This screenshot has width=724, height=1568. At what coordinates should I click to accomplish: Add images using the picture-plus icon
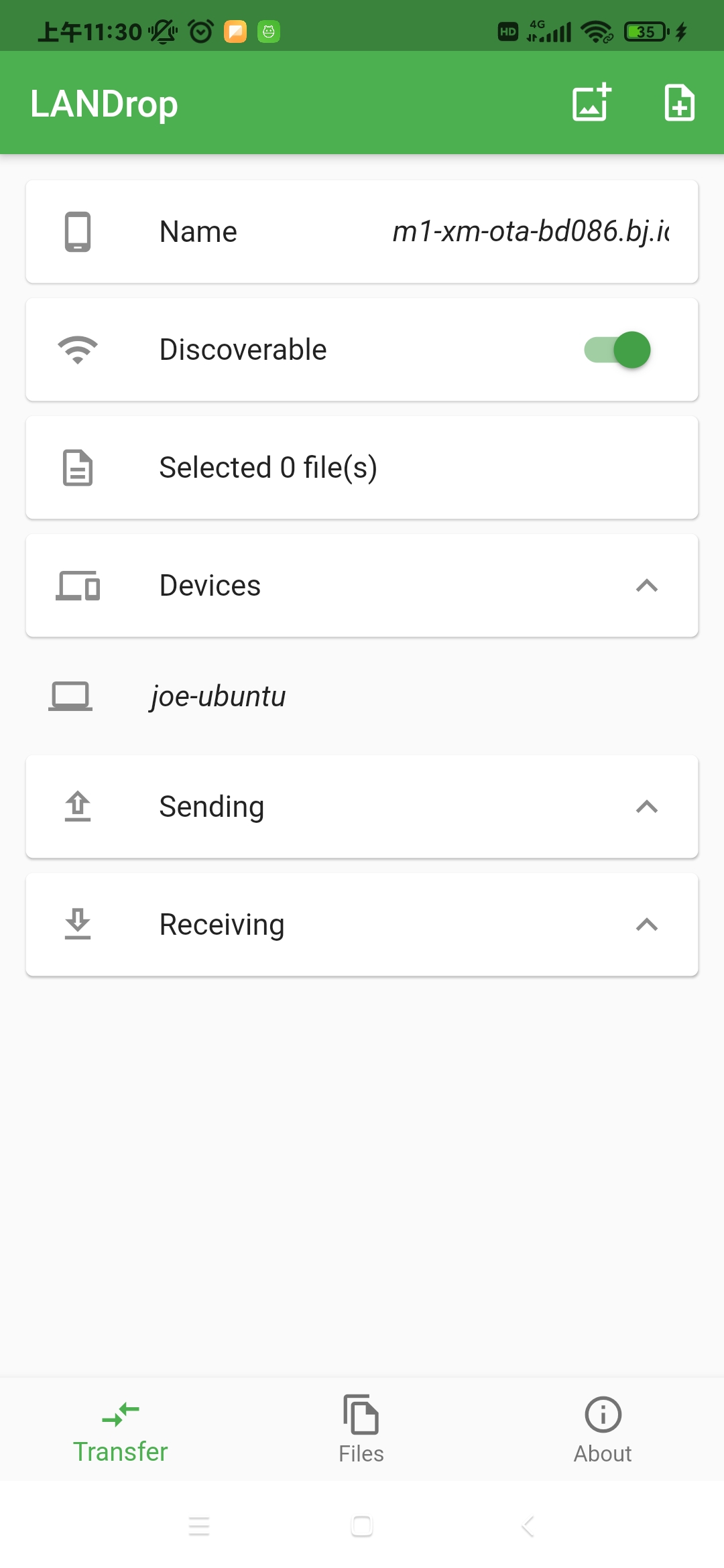point(591,103)
